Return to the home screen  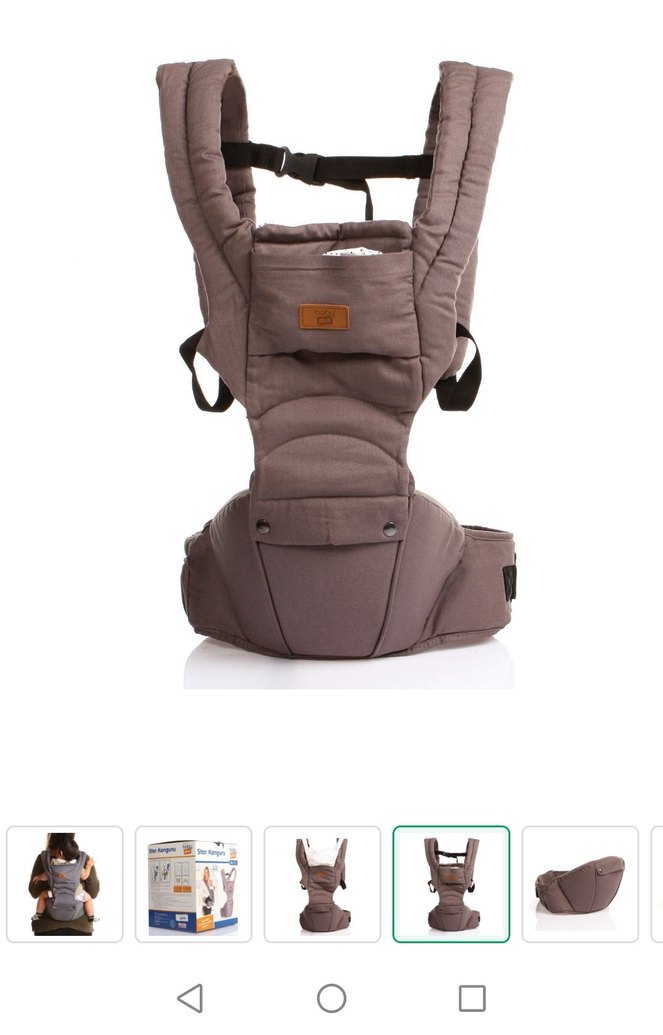(x=331, y=998)
